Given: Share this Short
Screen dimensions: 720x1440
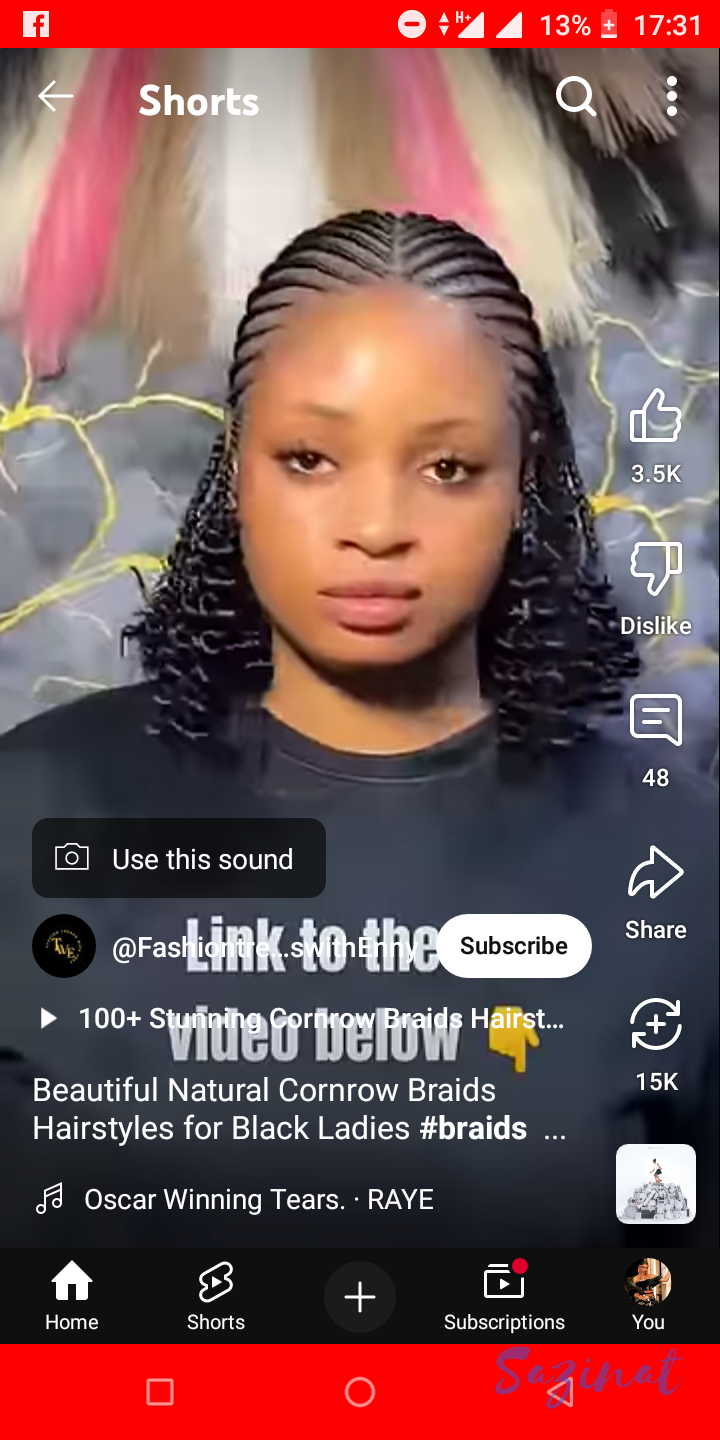Looking at the screenshot, I should point(656,875).
